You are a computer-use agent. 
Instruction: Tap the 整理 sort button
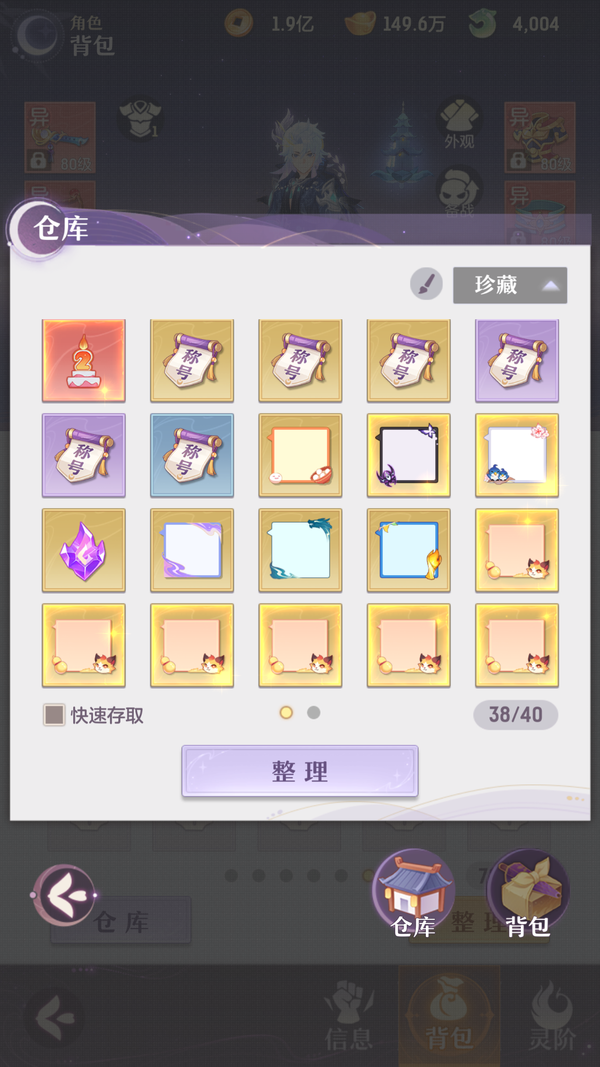pos(300,771)
